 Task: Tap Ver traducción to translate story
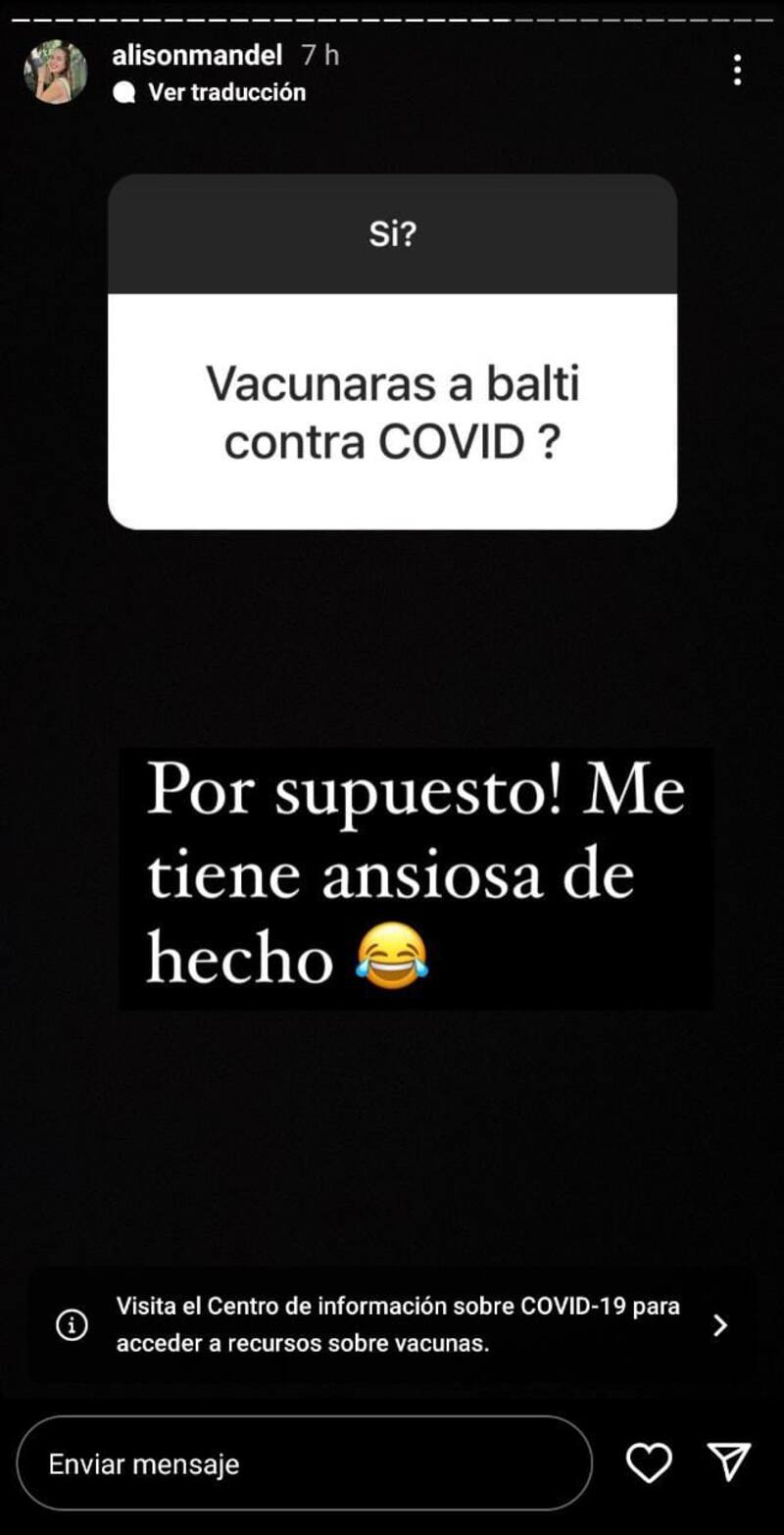(x=225, y=92)
